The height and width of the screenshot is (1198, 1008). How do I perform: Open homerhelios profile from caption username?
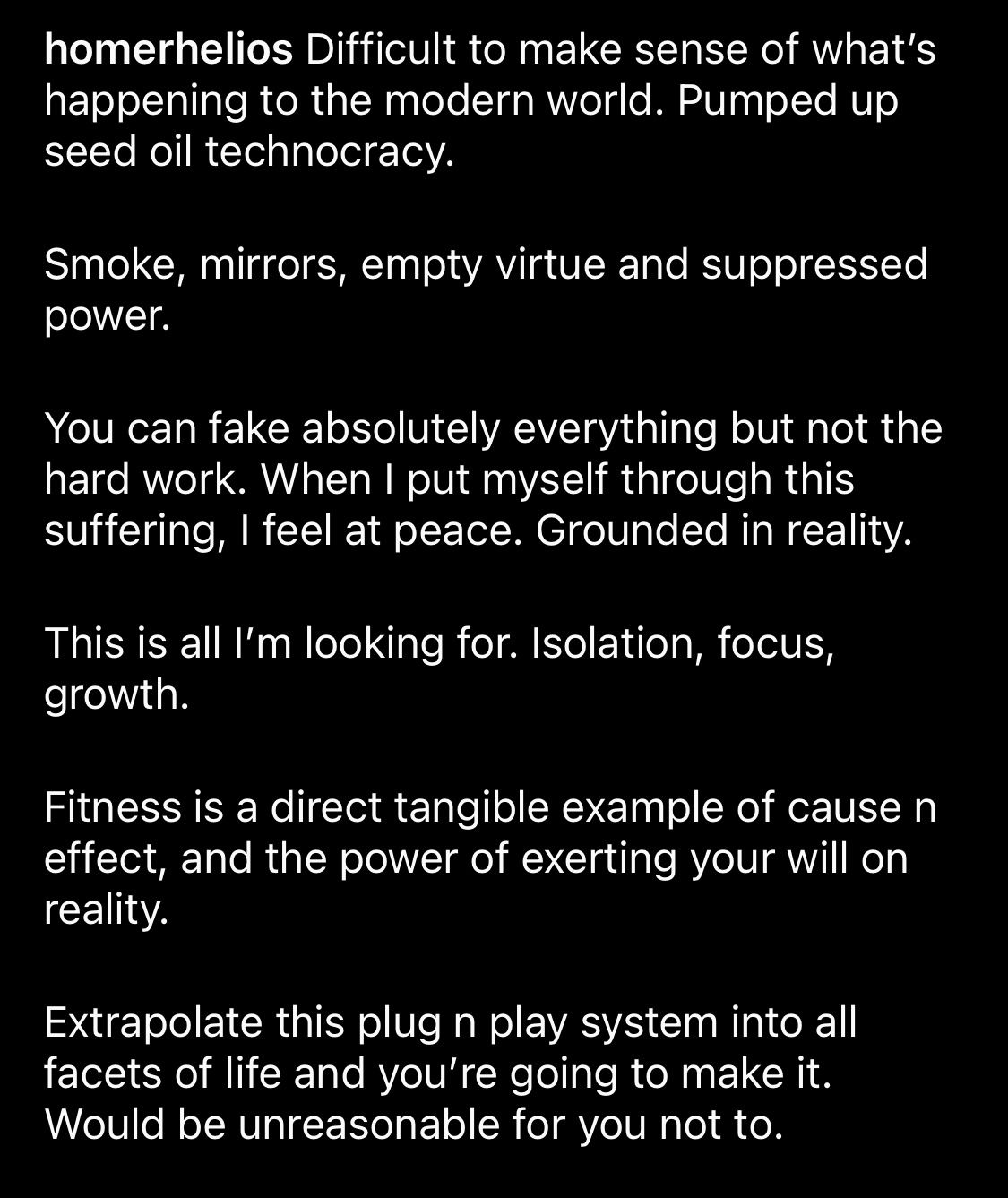[x=168, y=48]
